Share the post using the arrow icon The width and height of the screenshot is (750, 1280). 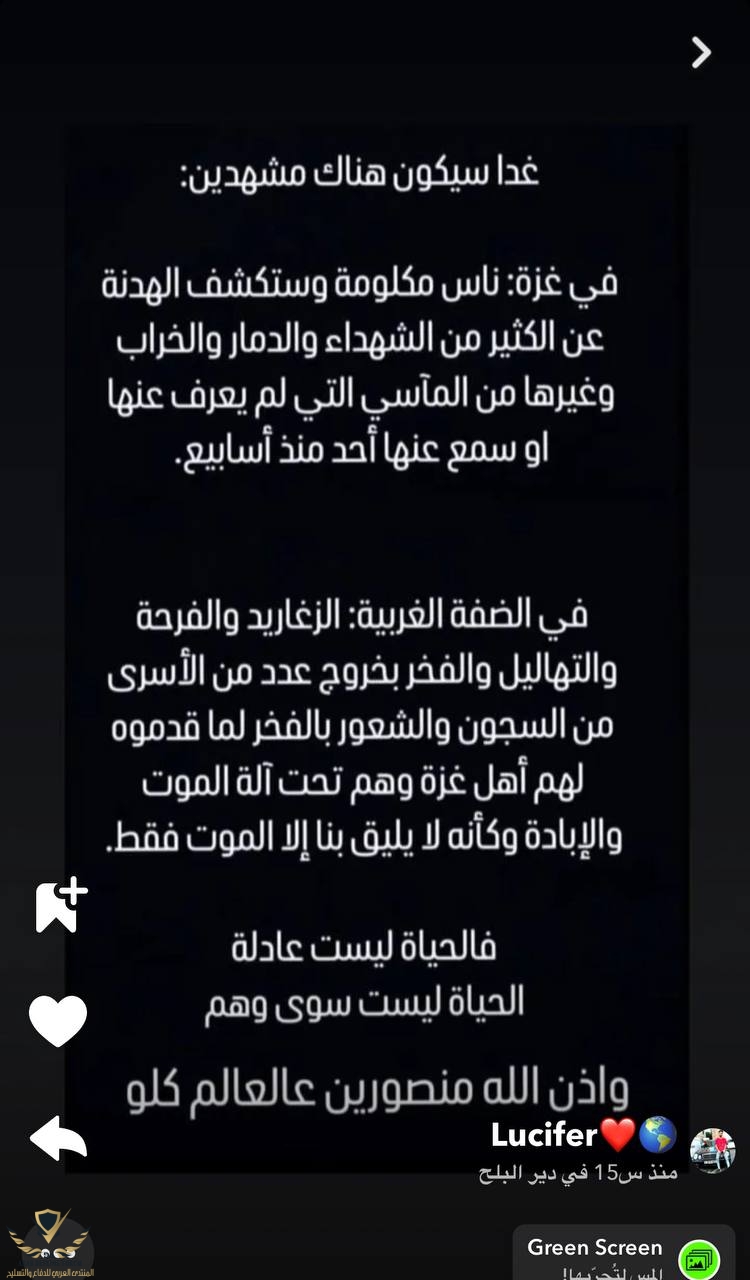(59, 1138)
